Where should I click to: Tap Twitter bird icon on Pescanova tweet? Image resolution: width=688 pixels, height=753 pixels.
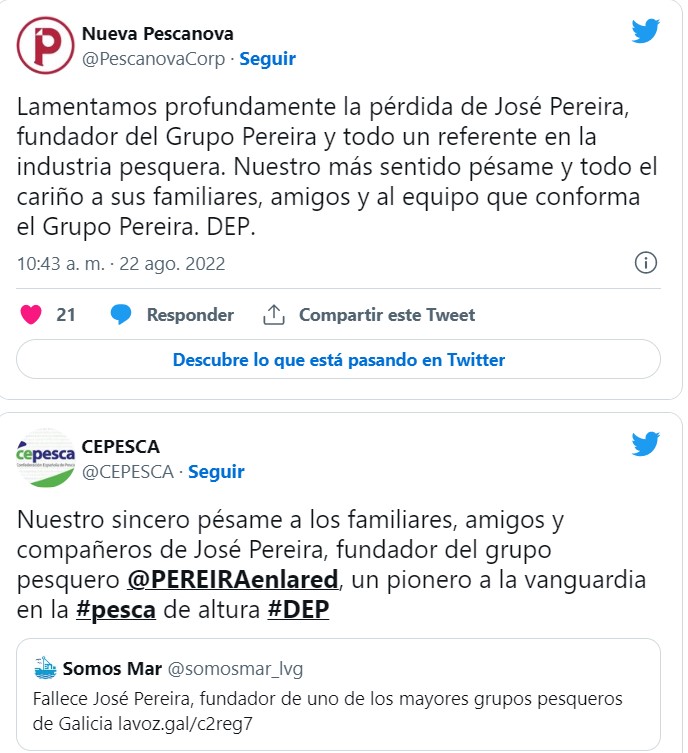pos(645,31)
